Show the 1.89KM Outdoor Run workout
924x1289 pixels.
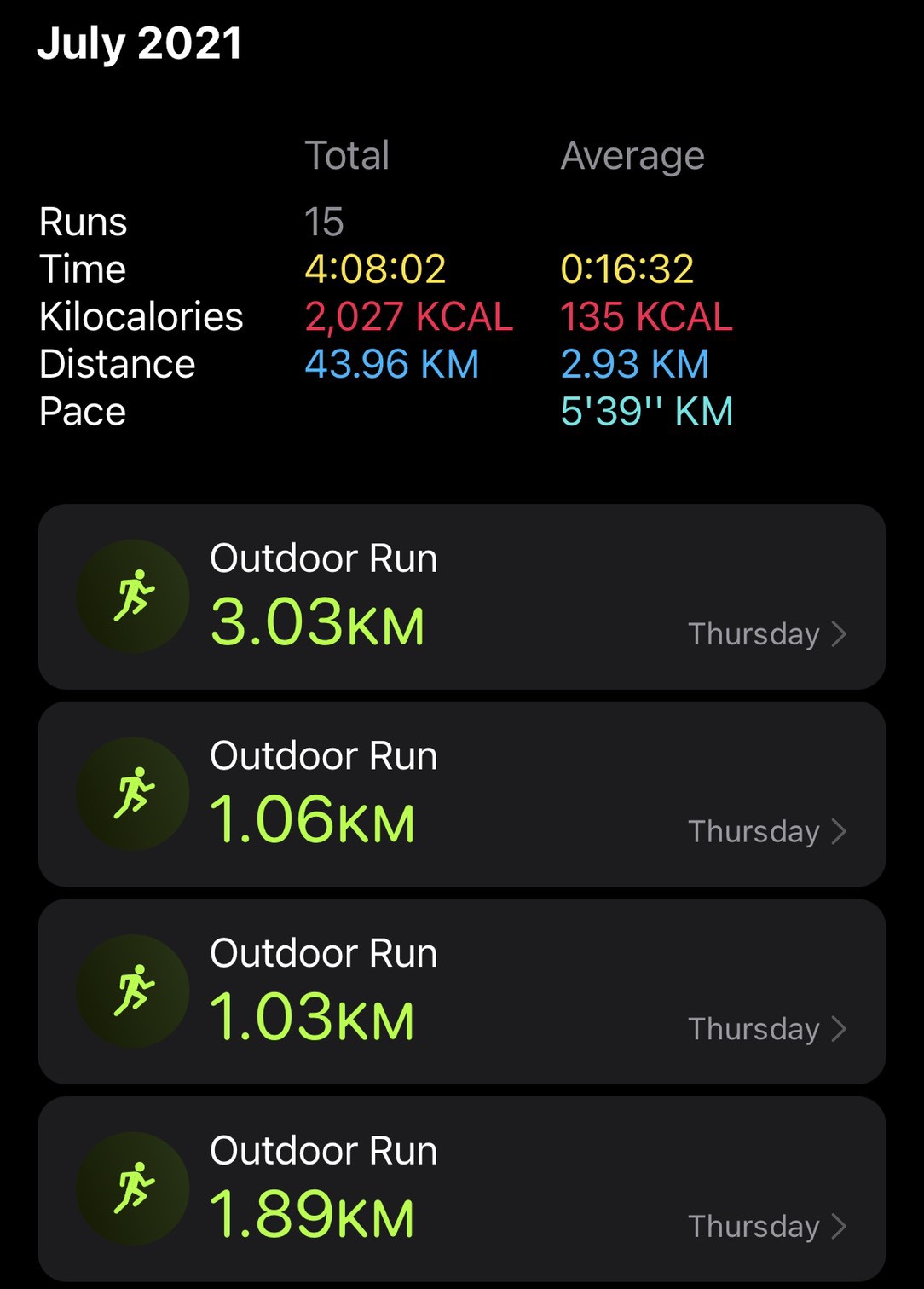(x=461, y=1188)
